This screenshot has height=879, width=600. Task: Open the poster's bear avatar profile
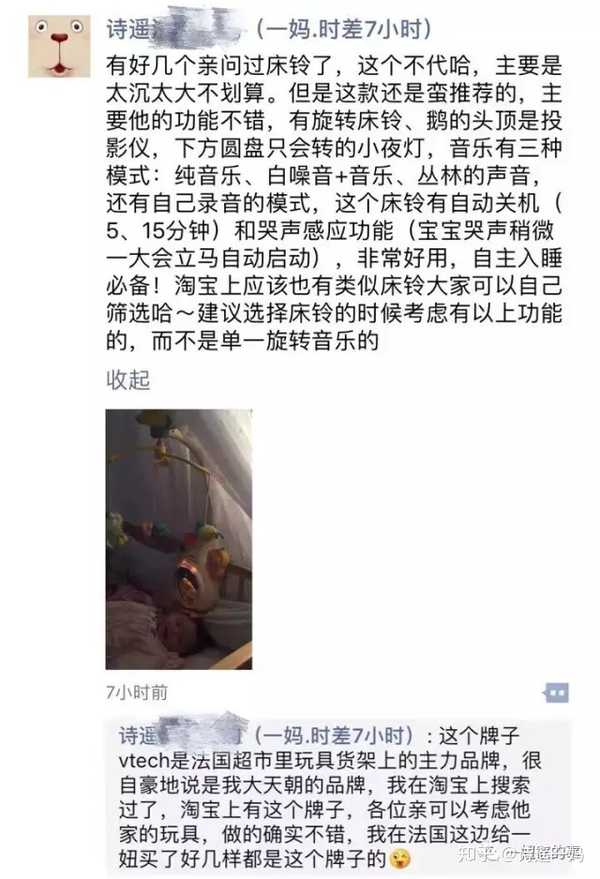(59, 47)
